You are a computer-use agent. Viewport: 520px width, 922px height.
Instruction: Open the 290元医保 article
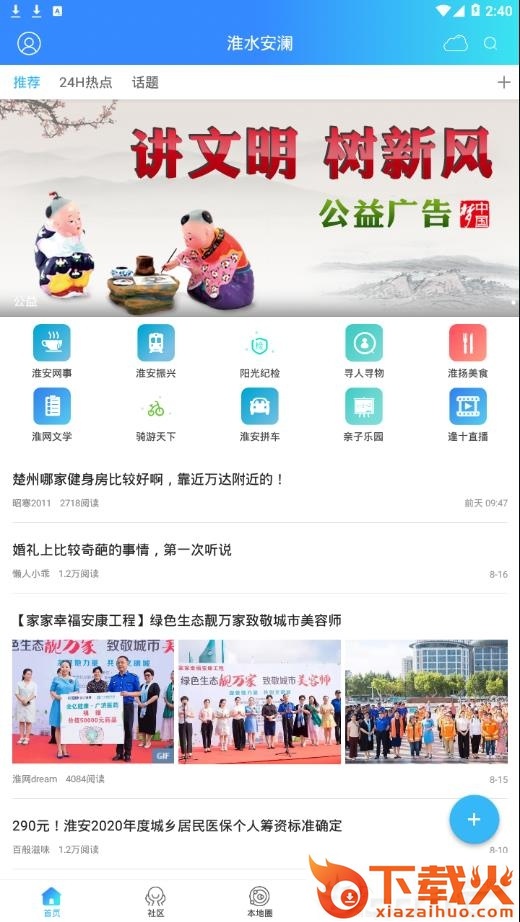pos(260,836)
